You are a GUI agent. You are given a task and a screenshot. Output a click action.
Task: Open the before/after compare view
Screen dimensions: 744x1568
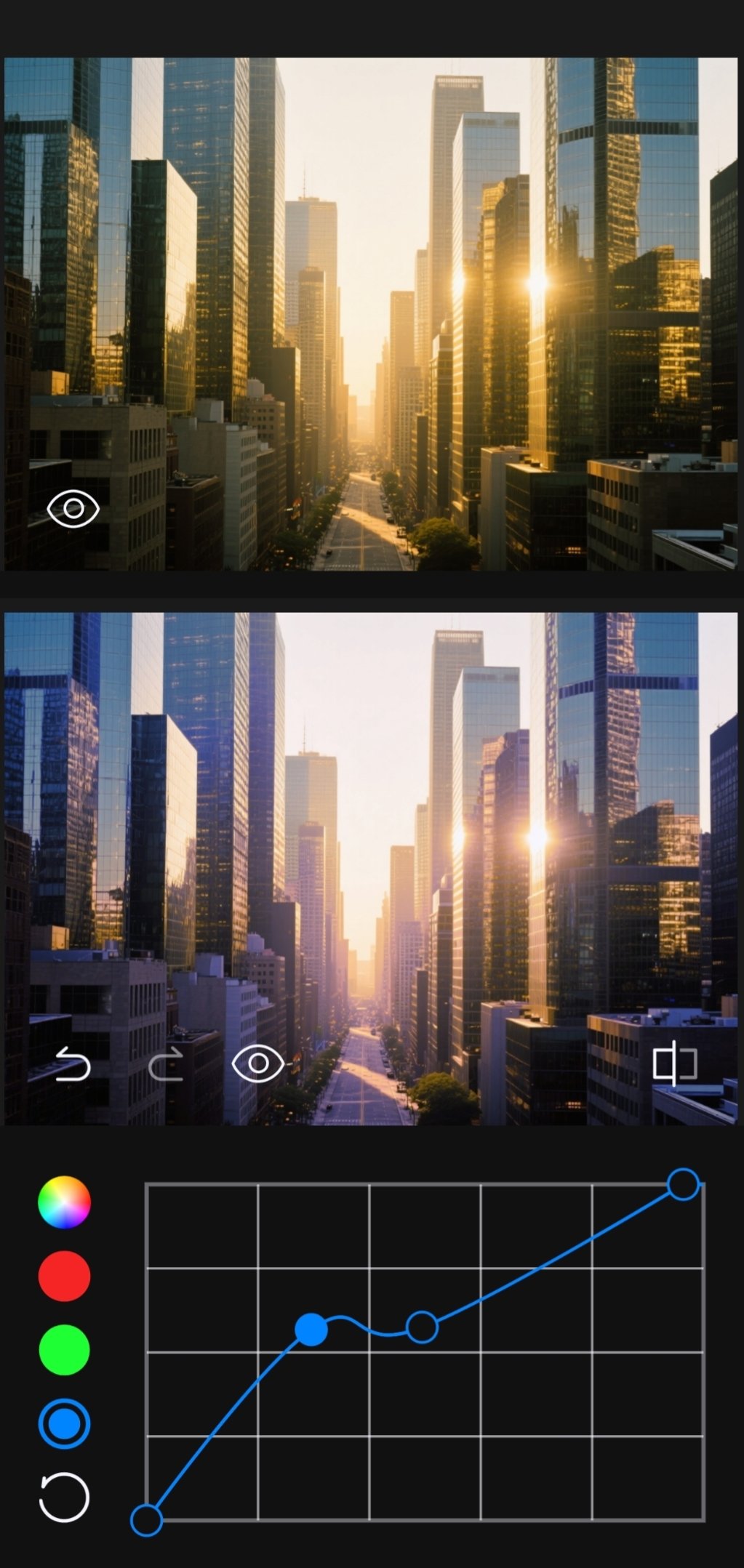coord(675,1064)
